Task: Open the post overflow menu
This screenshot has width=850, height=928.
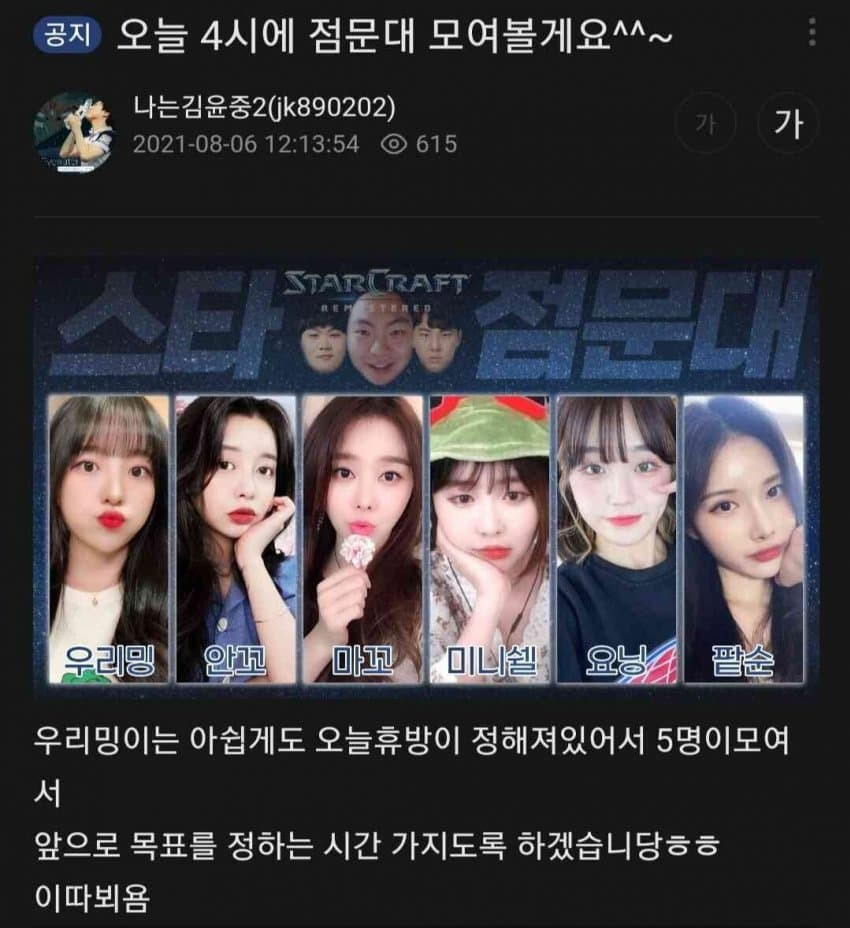Action: [811, 35]
